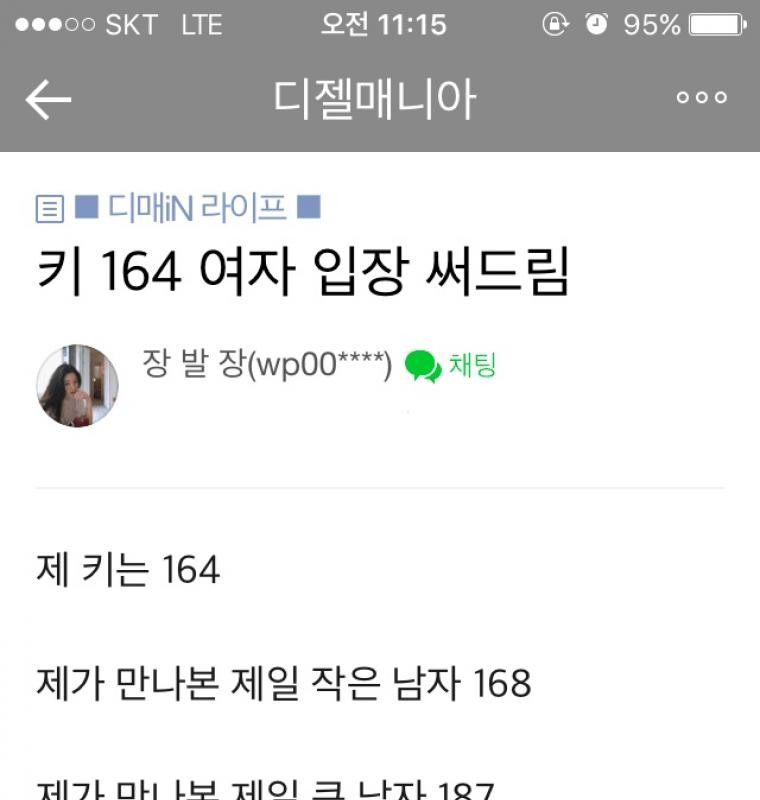Go back using the arrow icon

coord(48,99)
